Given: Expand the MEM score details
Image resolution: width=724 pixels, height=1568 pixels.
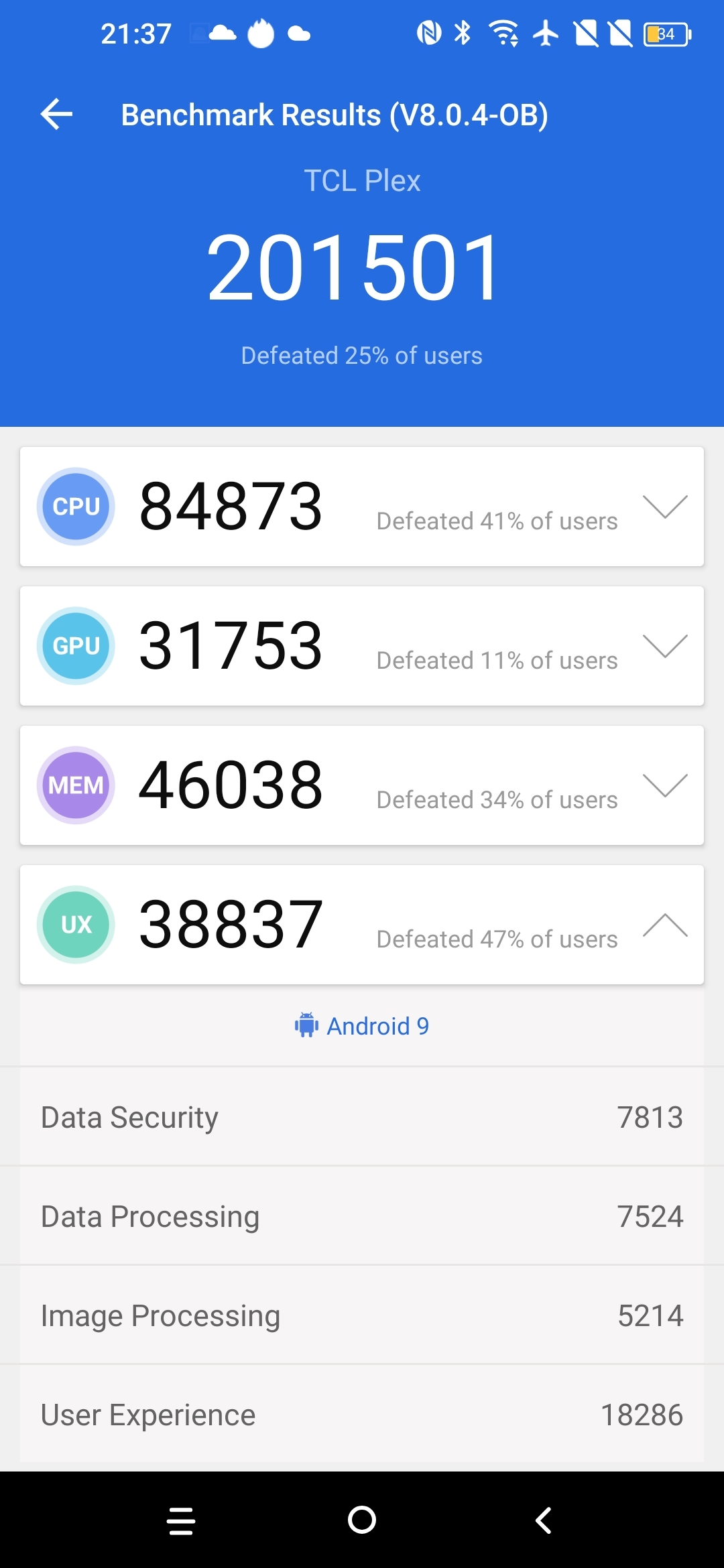Looking at the screenshot, I should coord(664,785).
